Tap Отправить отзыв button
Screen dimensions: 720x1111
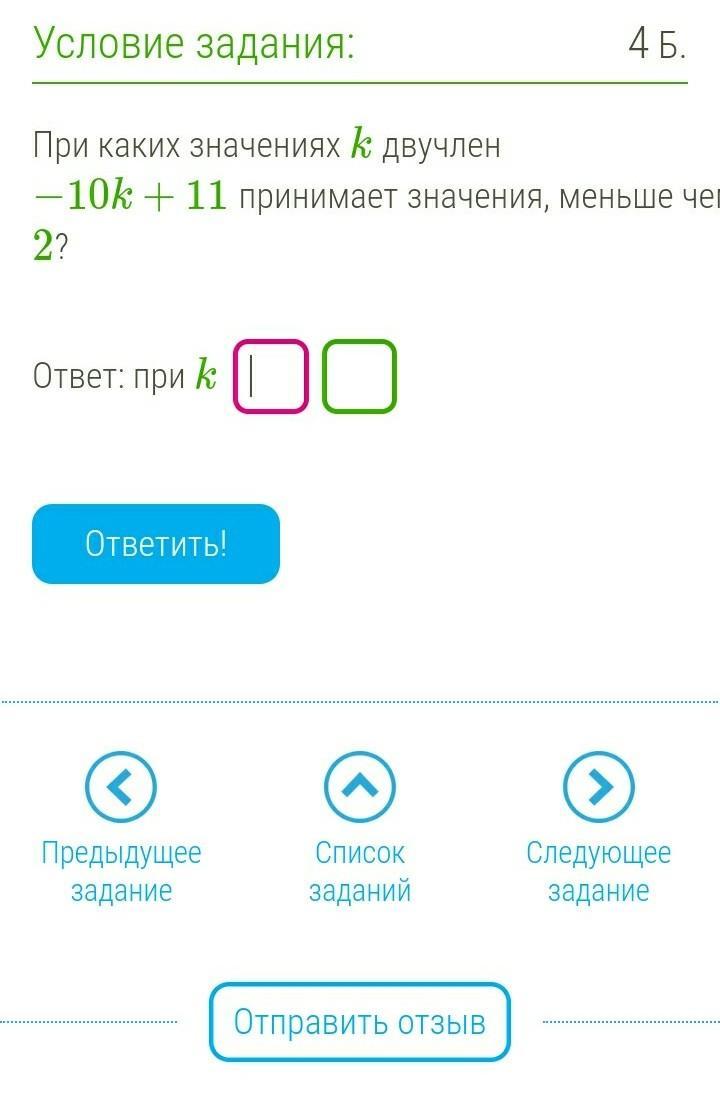(360, 1022)
